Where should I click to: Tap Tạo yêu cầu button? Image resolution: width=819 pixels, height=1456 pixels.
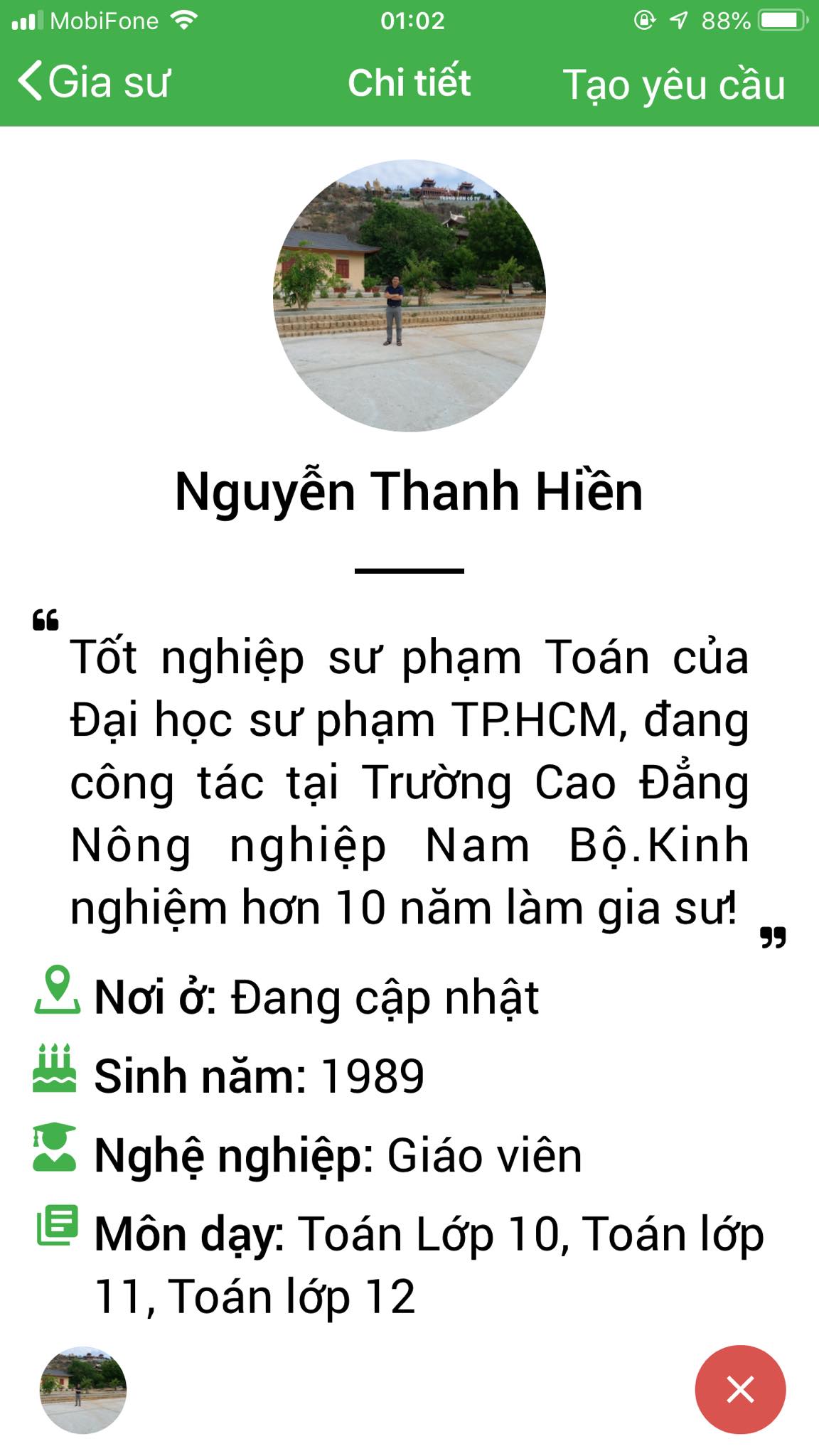(673, 85)
